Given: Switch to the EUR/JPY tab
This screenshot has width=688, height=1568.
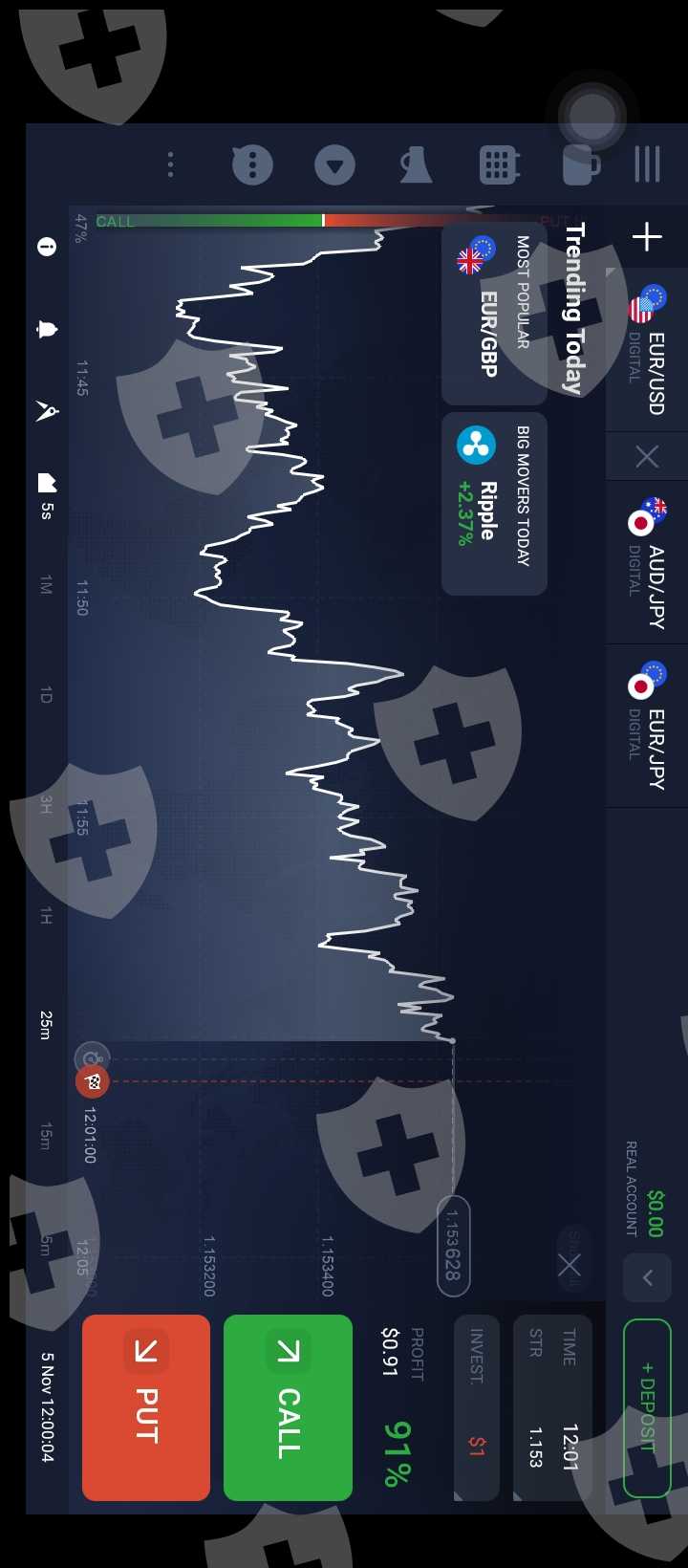Looking at the screenshot, I should [x=647, y=725].
